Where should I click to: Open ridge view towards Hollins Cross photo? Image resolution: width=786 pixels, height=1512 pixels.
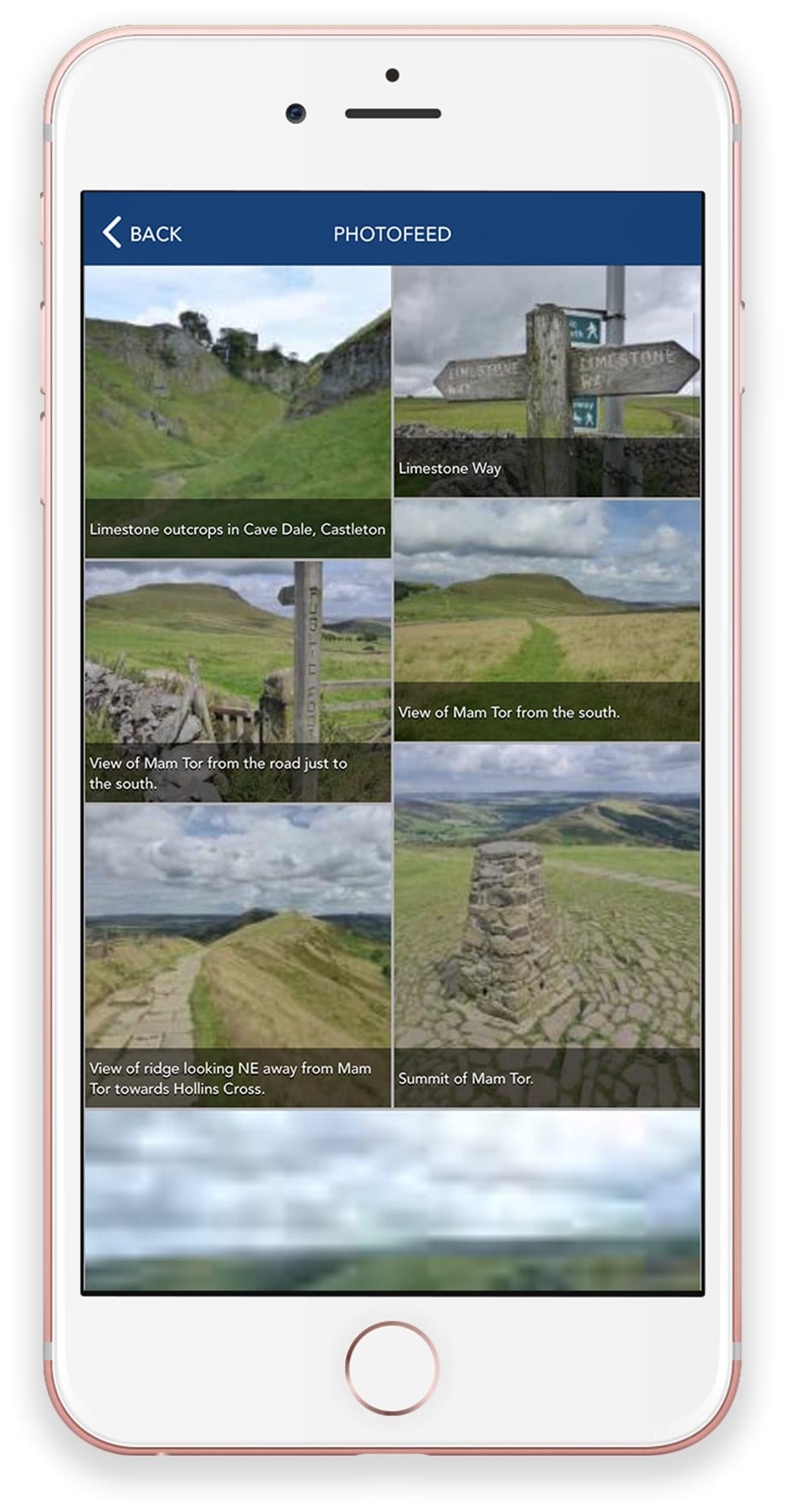click(238, 956)
